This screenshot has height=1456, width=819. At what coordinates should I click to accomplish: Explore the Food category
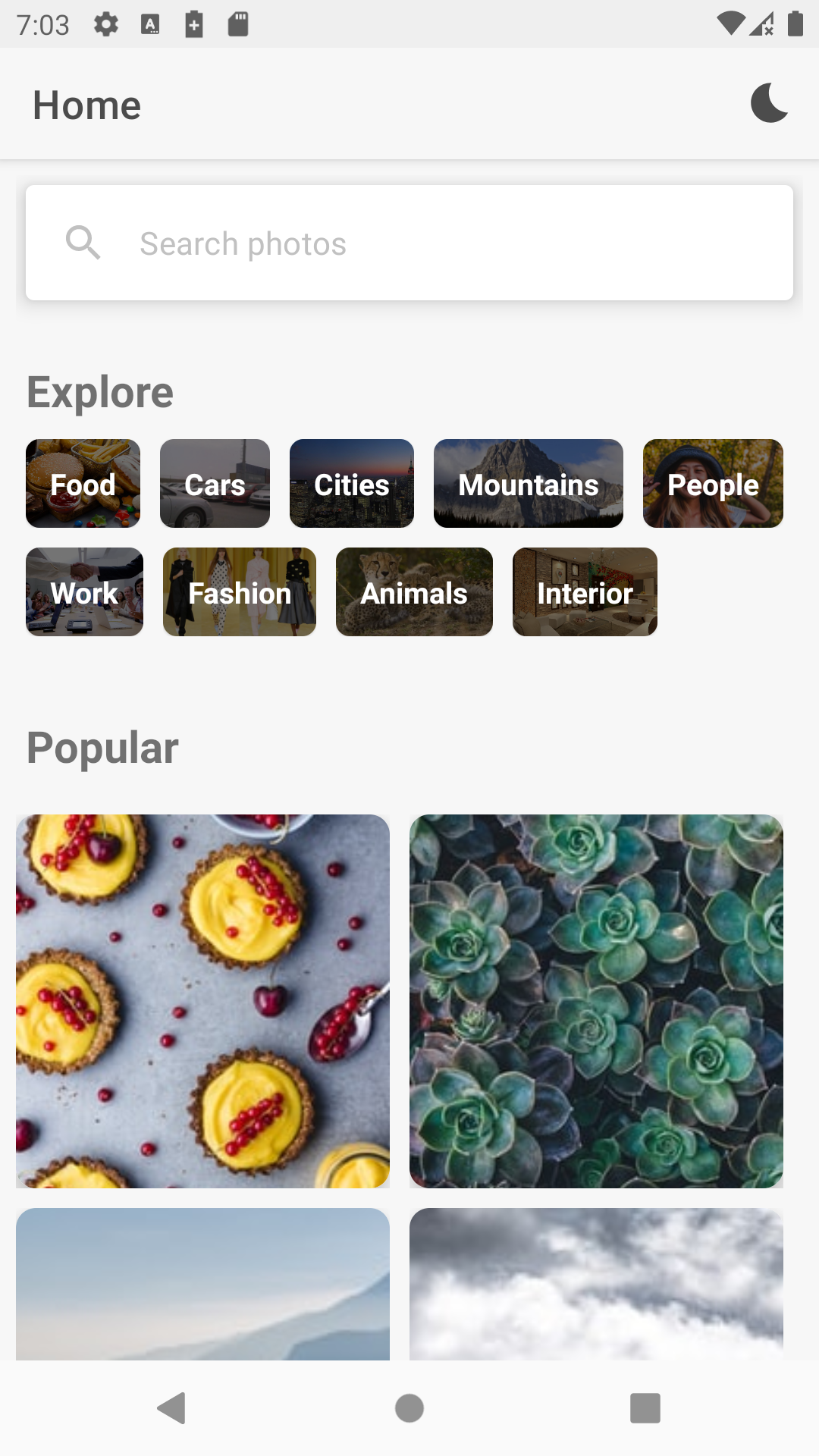[x=83, y=484]
